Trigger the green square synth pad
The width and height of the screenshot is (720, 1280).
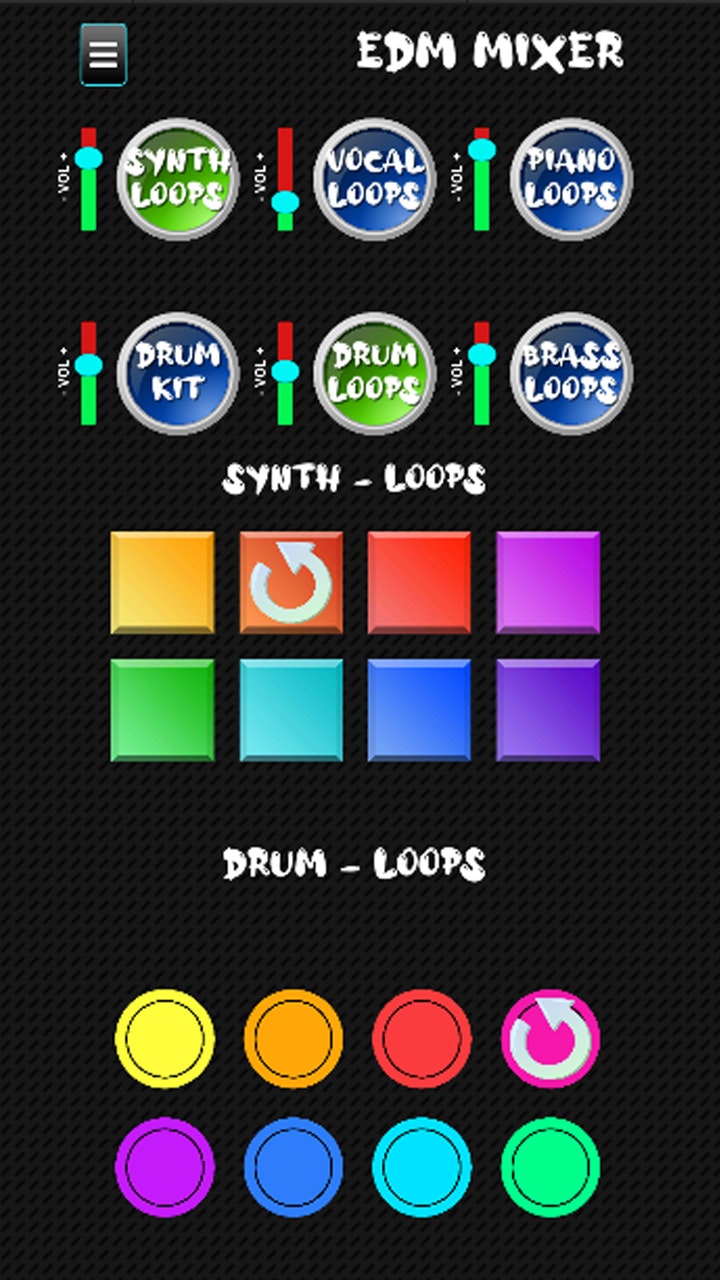point(162,710)
